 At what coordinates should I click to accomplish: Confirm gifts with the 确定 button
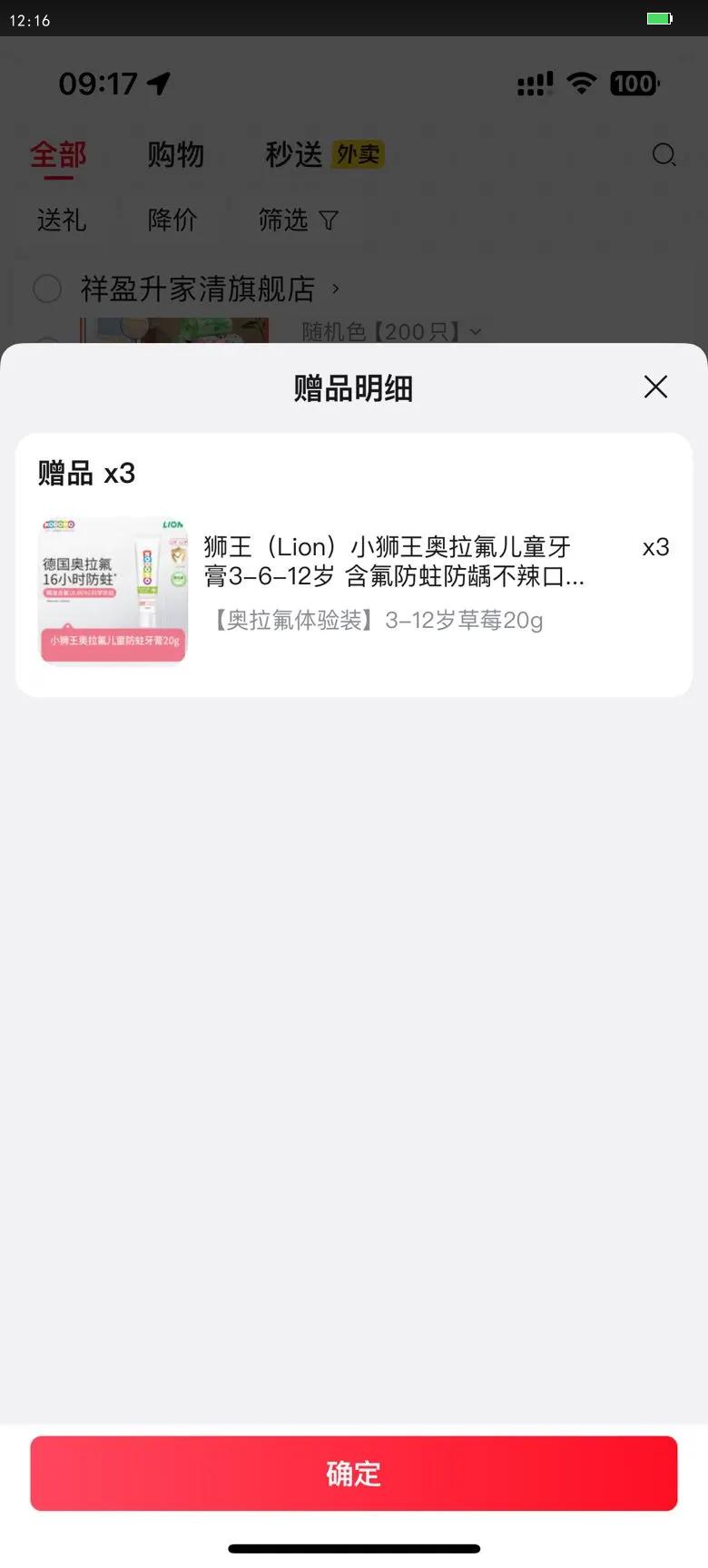[x=353, y=1474]
